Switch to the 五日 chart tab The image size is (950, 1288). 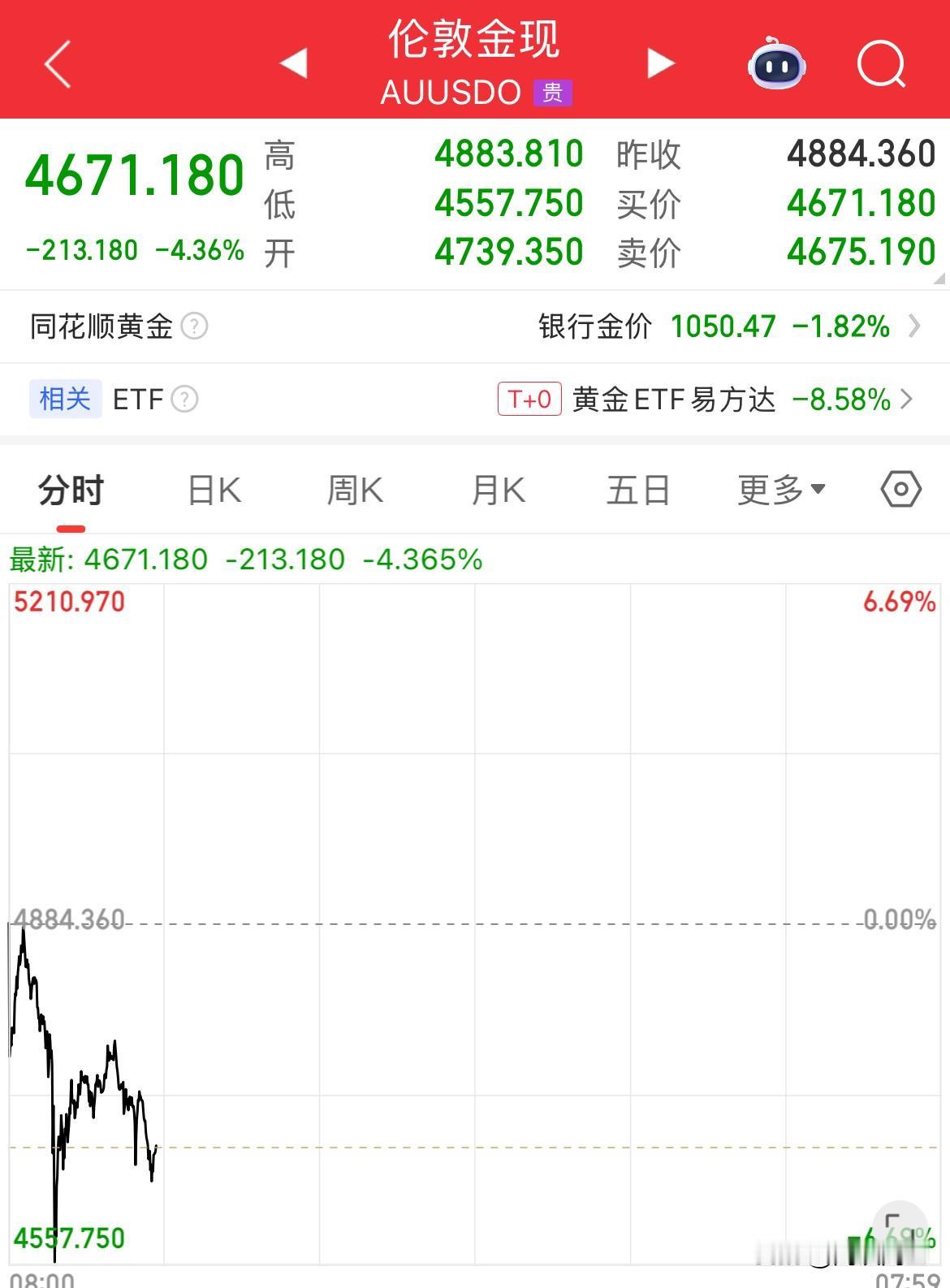point(639,490)
